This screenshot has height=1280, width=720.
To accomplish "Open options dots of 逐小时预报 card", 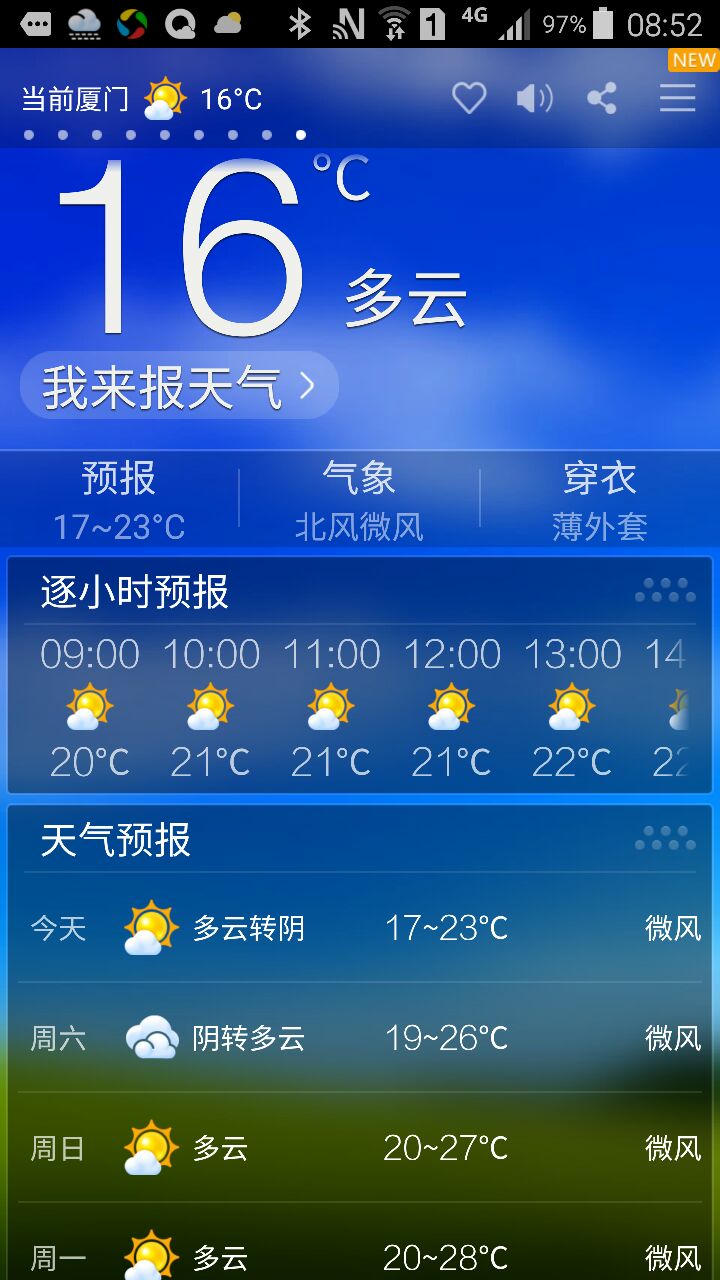I will click(665, 591).
